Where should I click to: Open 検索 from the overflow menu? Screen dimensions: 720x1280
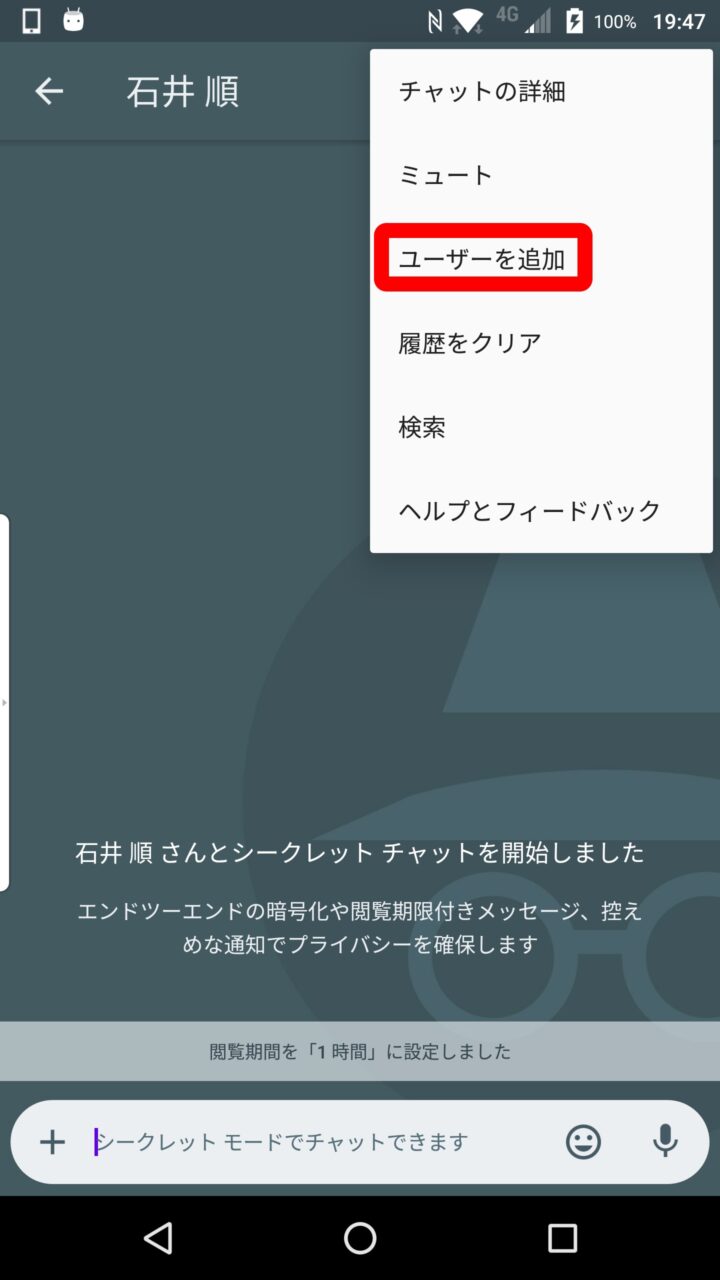[422, 427]
